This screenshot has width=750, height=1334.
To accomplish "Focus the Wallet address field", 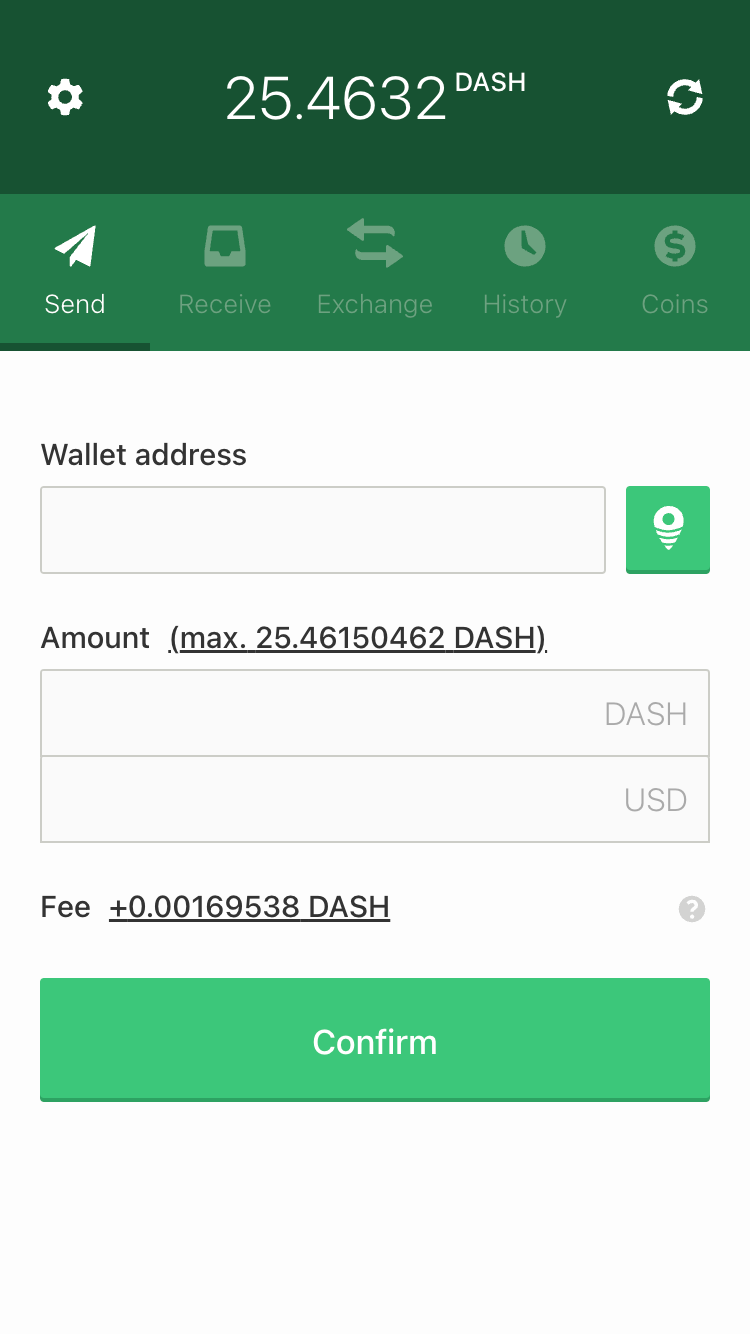I will point(323,530).
